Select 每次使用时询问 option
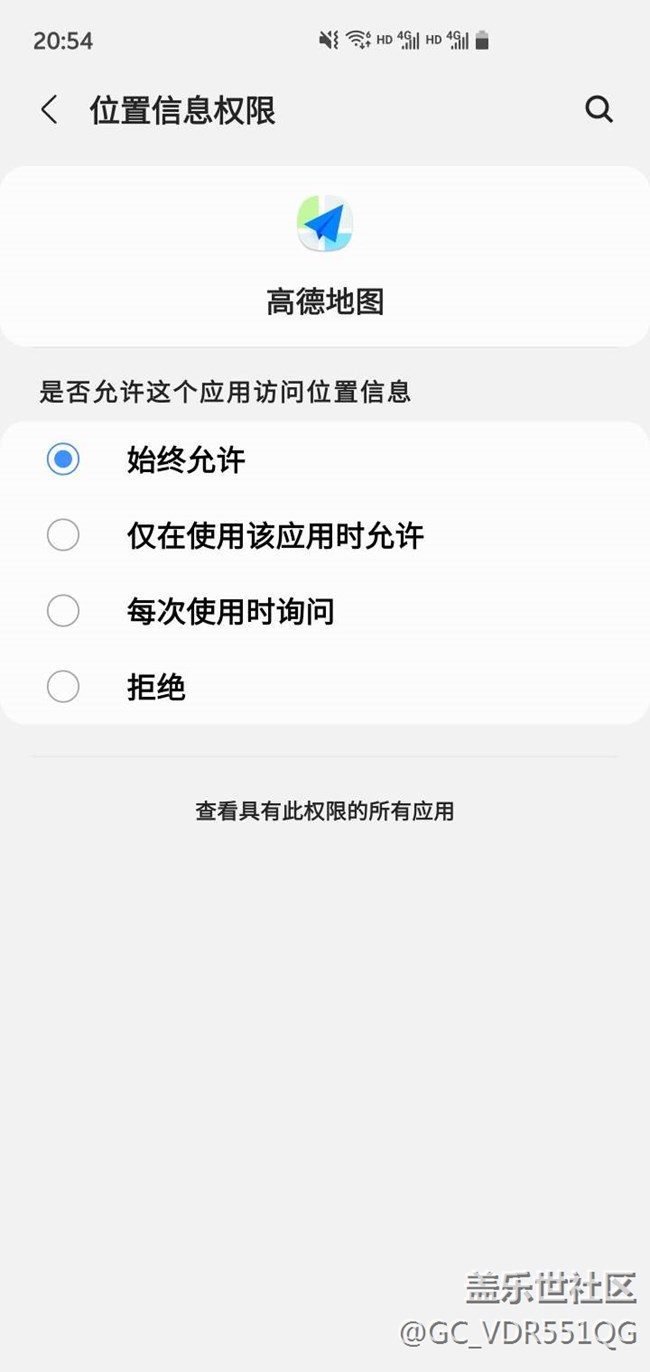Screen dimensions: 650x1372 pyautogui.click(x=63, y=611)
